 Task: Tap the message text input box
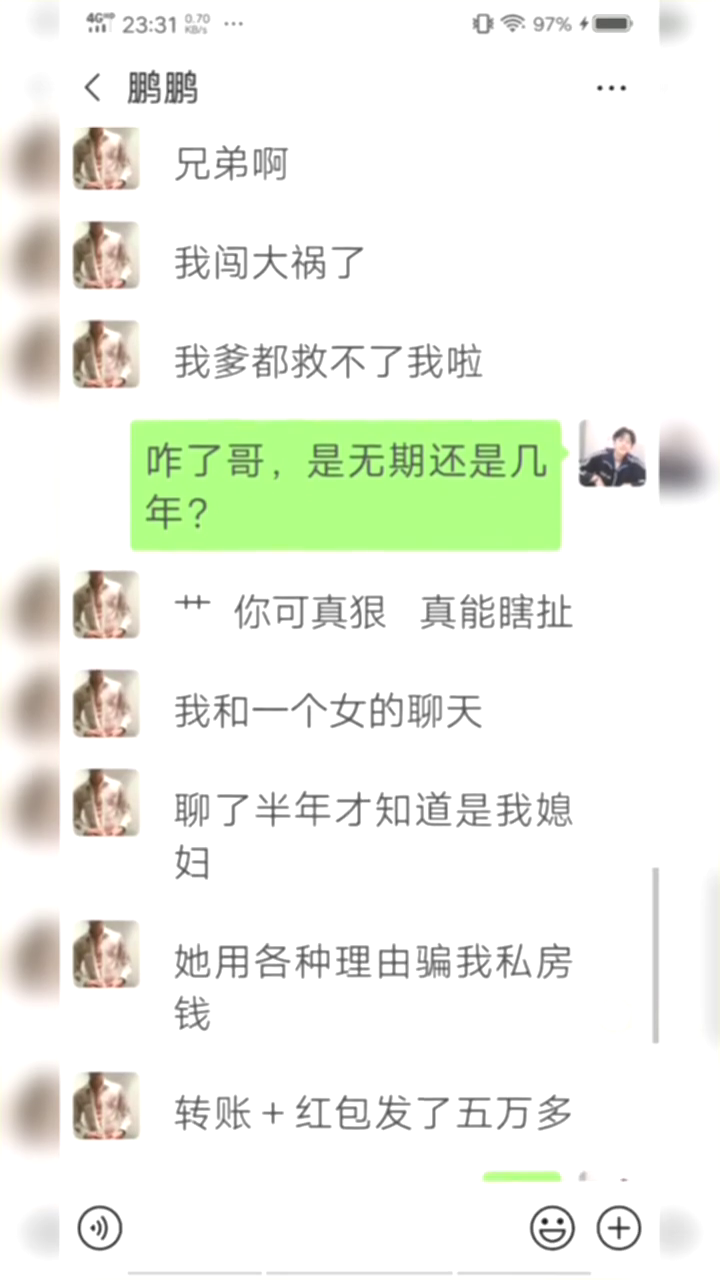coord(325,1228)
